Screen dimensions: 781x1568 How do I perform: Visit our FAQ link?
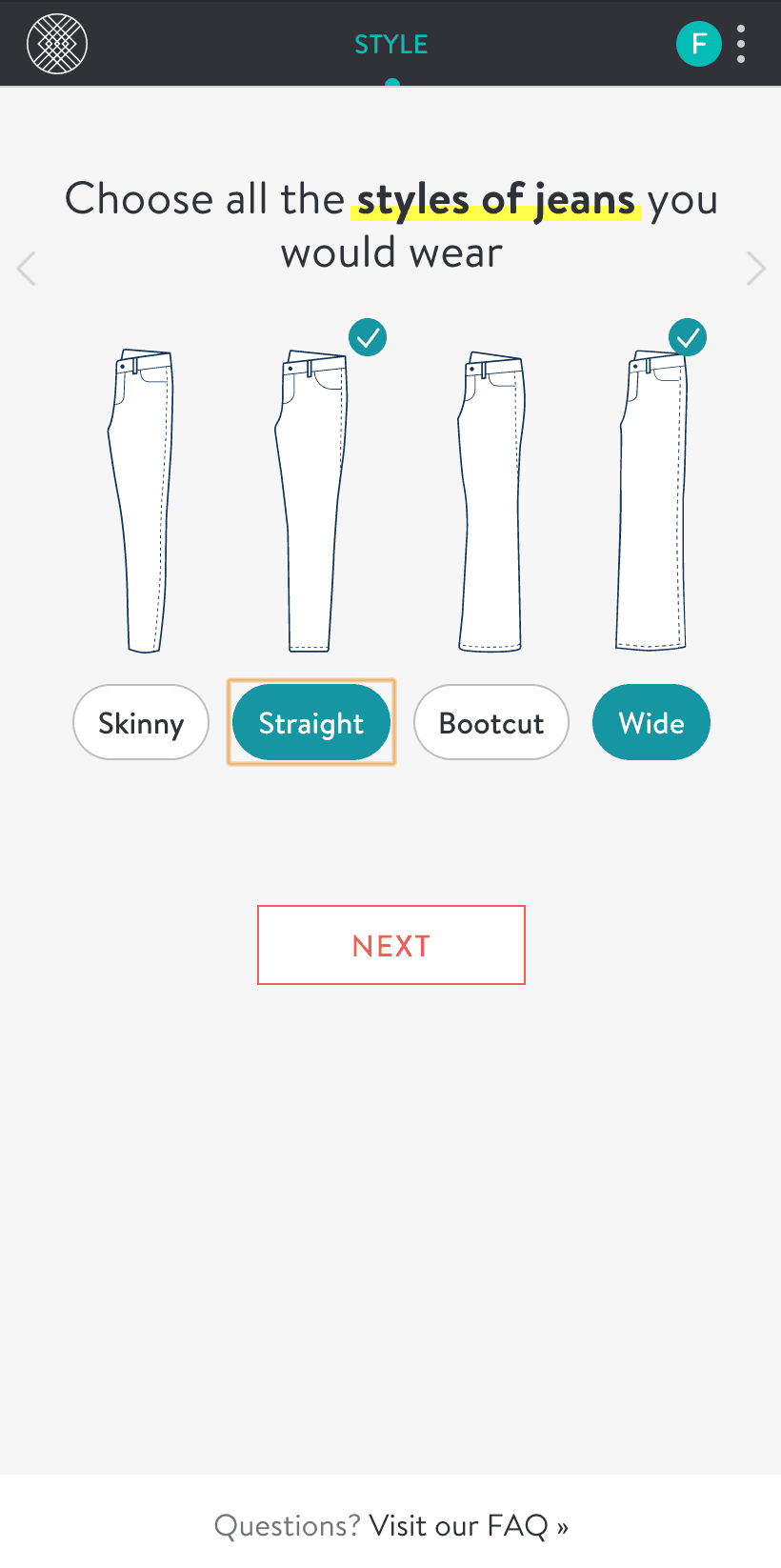click(469, 1526)
